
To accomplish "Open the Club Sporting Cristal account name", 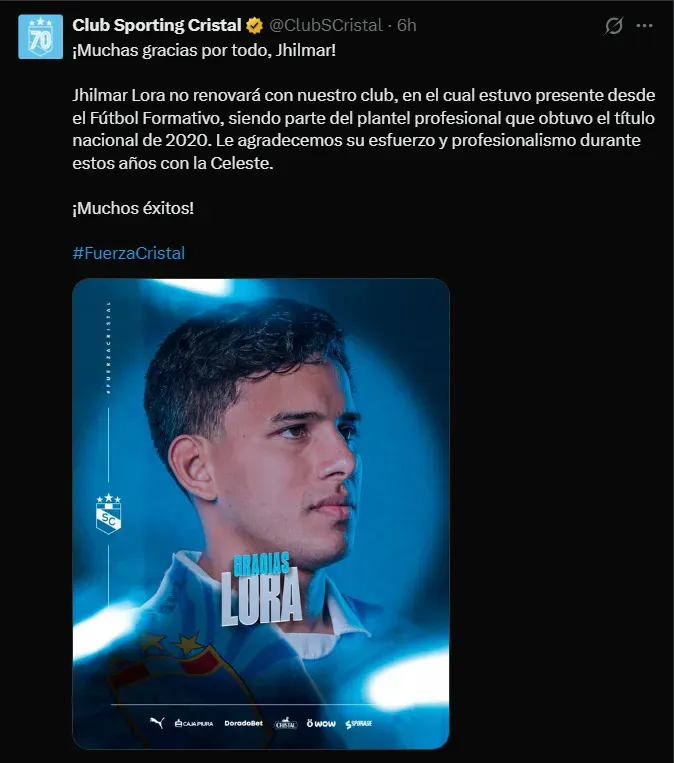I will (156, 24).
